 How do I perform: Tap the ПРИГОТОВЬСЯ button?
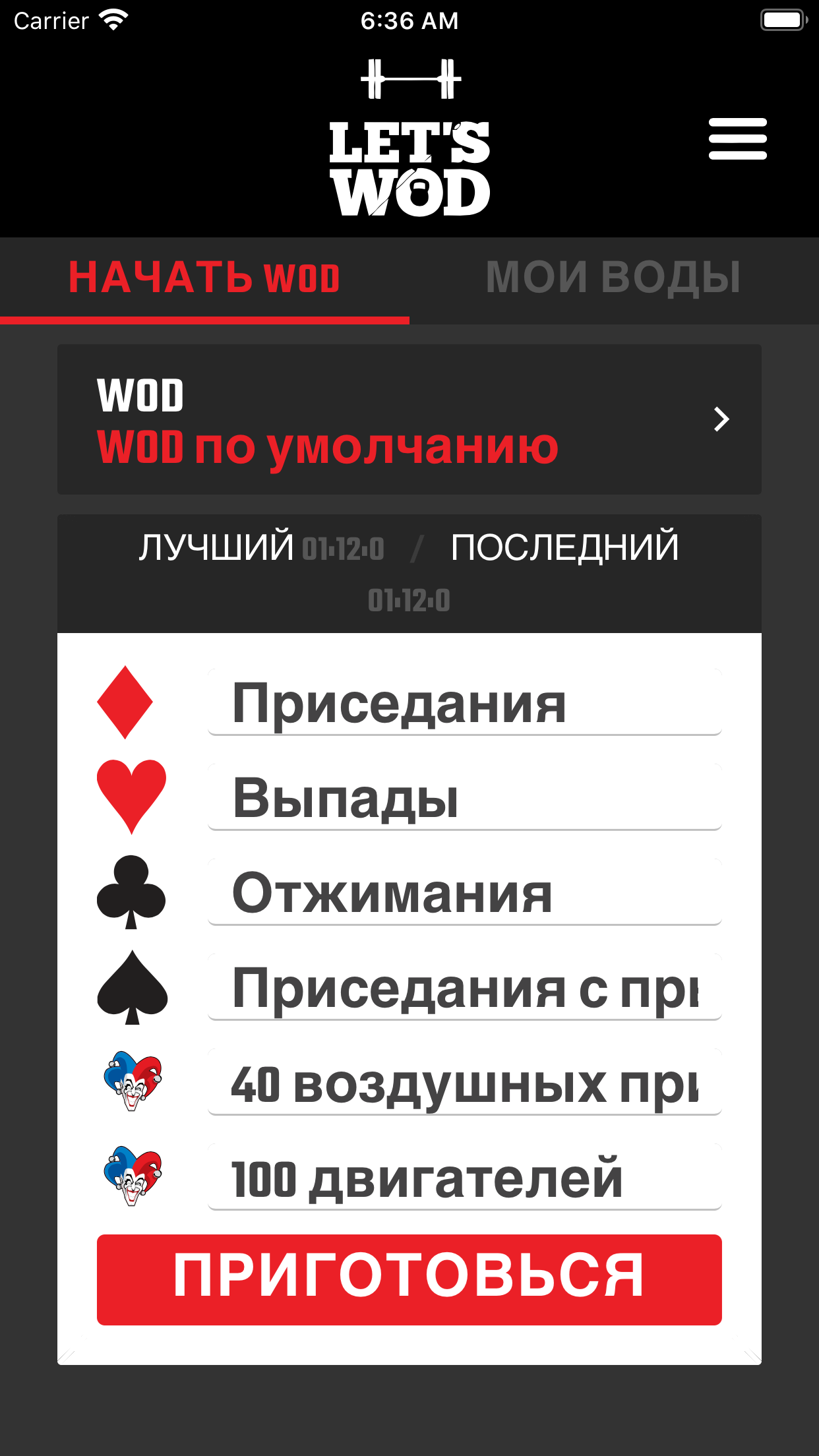coord(409,1279)
